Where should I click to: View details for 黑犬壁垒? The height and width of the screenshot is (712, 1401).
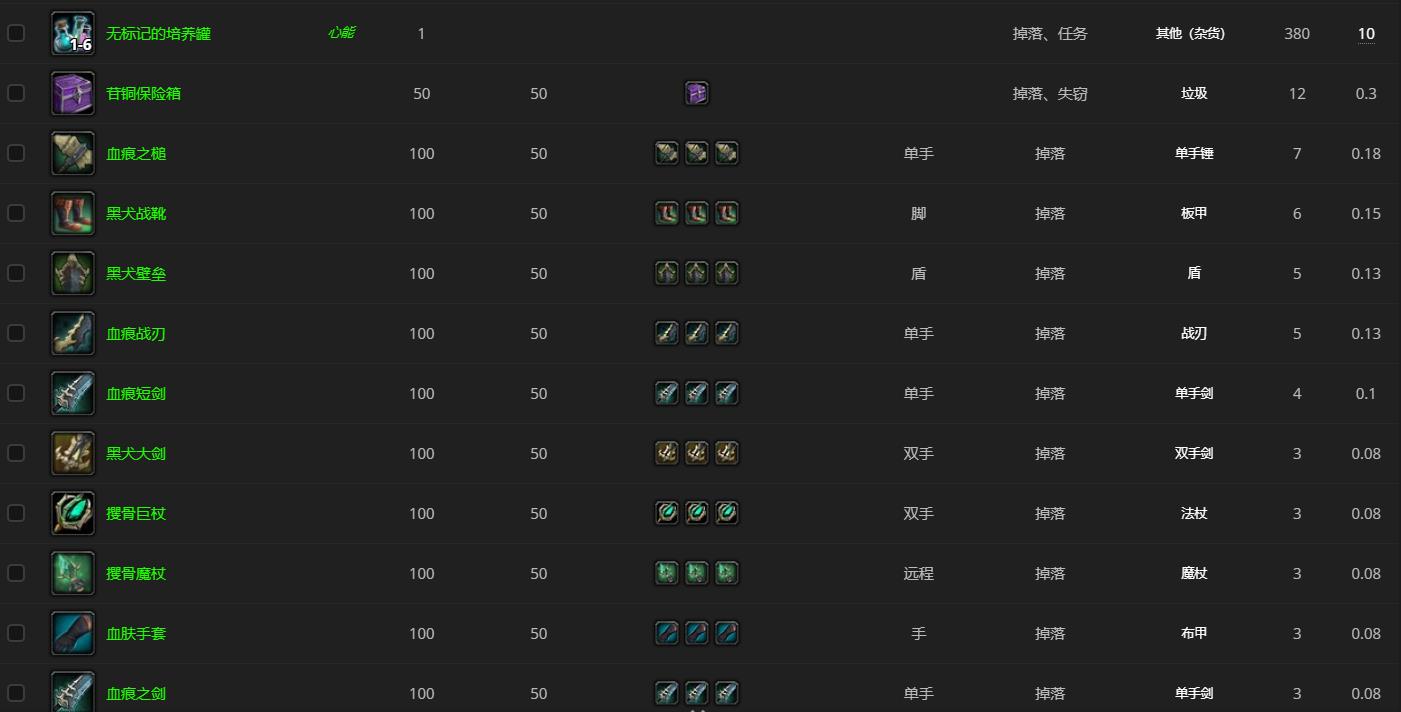click(x=136, y=274)
